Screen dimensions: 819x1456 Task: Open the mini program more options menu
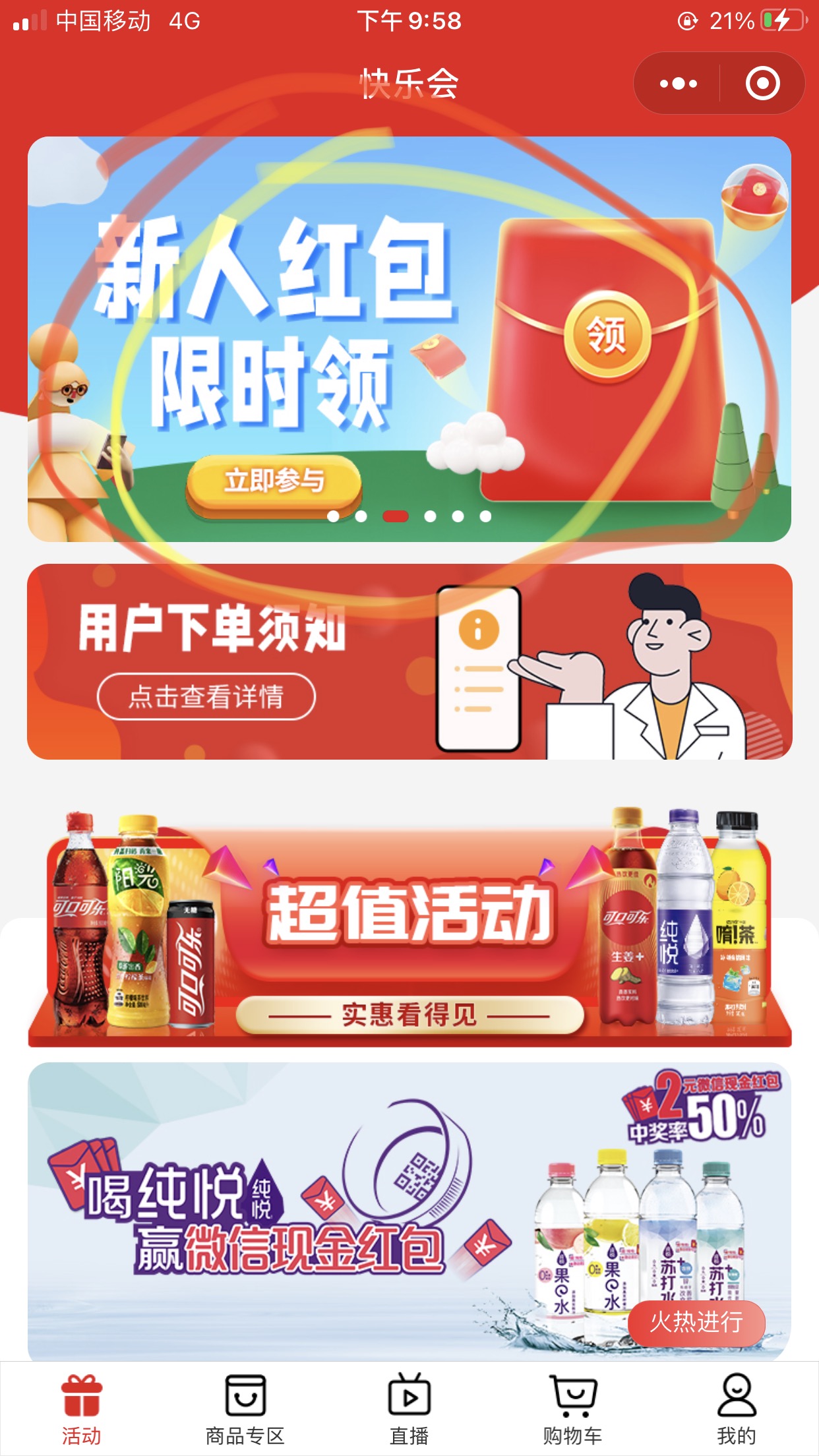coord(678,84)
